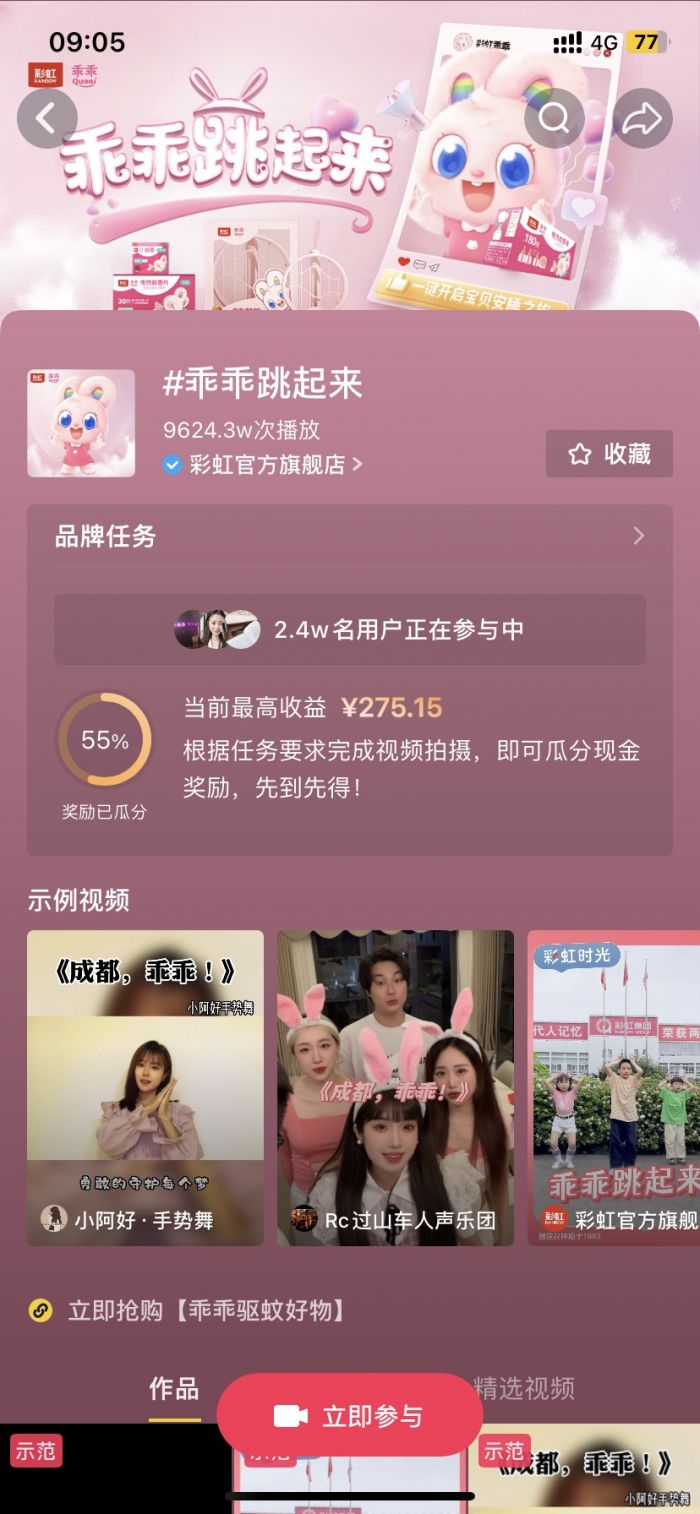The width and height of the screenshot is (700, 1514).
Task: Open the 品牌任务 row
Action: click(349, 537)
